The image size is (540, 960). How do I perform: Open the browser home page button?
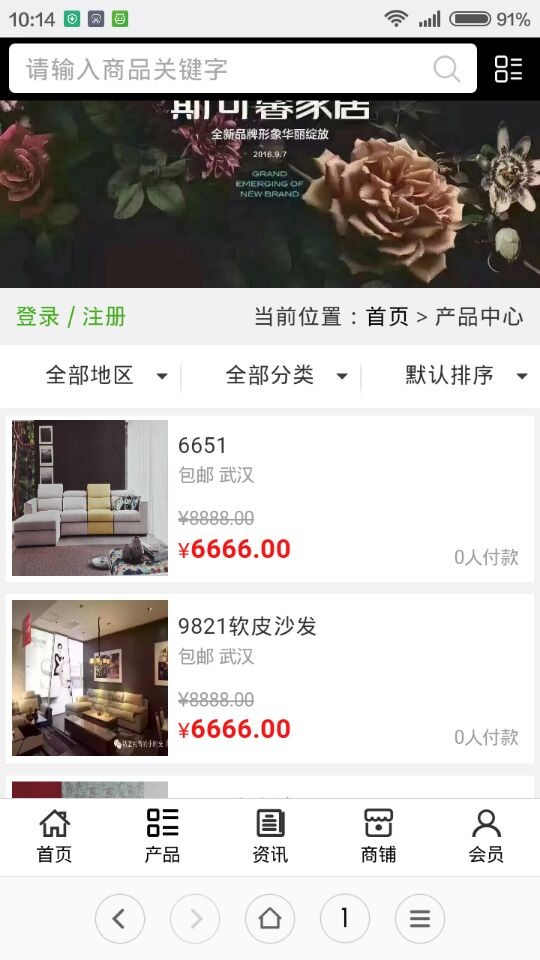(270, 918)
